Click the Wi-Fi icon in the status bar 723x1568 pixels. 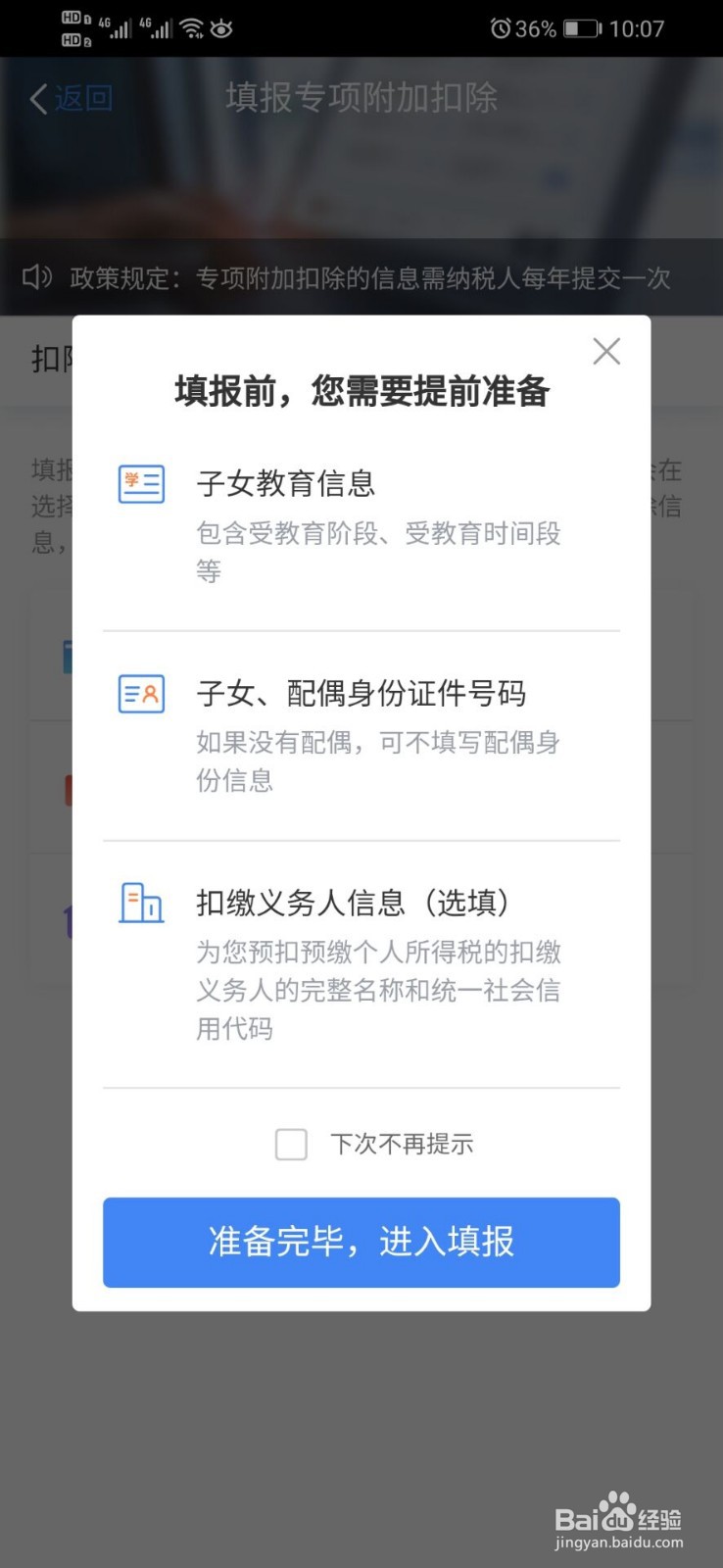[x=189, y=28]
